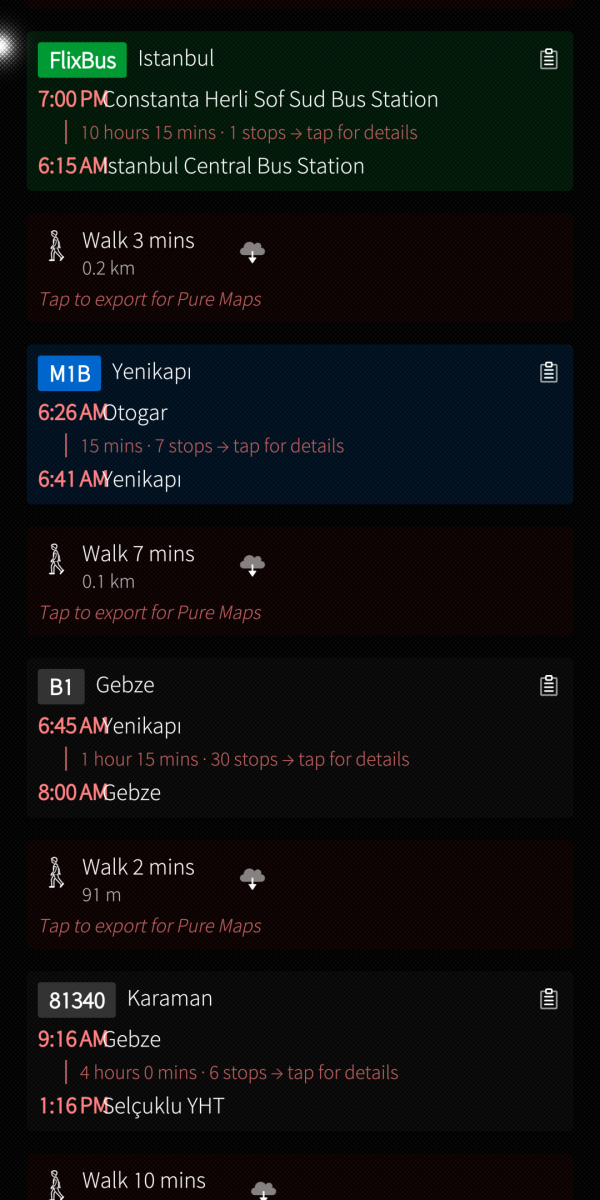
Task: Open the Walk 10 mins section
Action: pos(144,1181)
